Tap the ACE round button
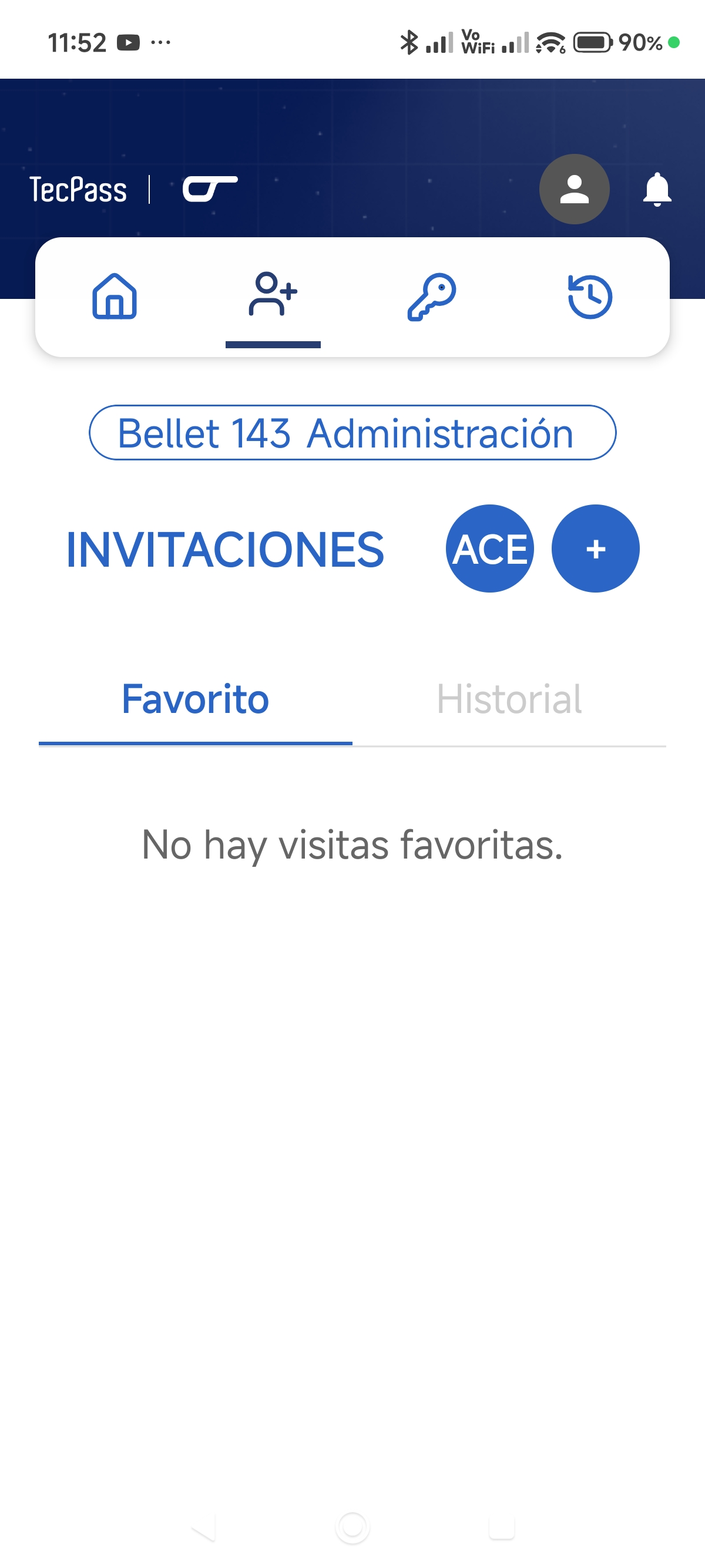This screenshot has width=705, height=1568. (x=489, y=549)
